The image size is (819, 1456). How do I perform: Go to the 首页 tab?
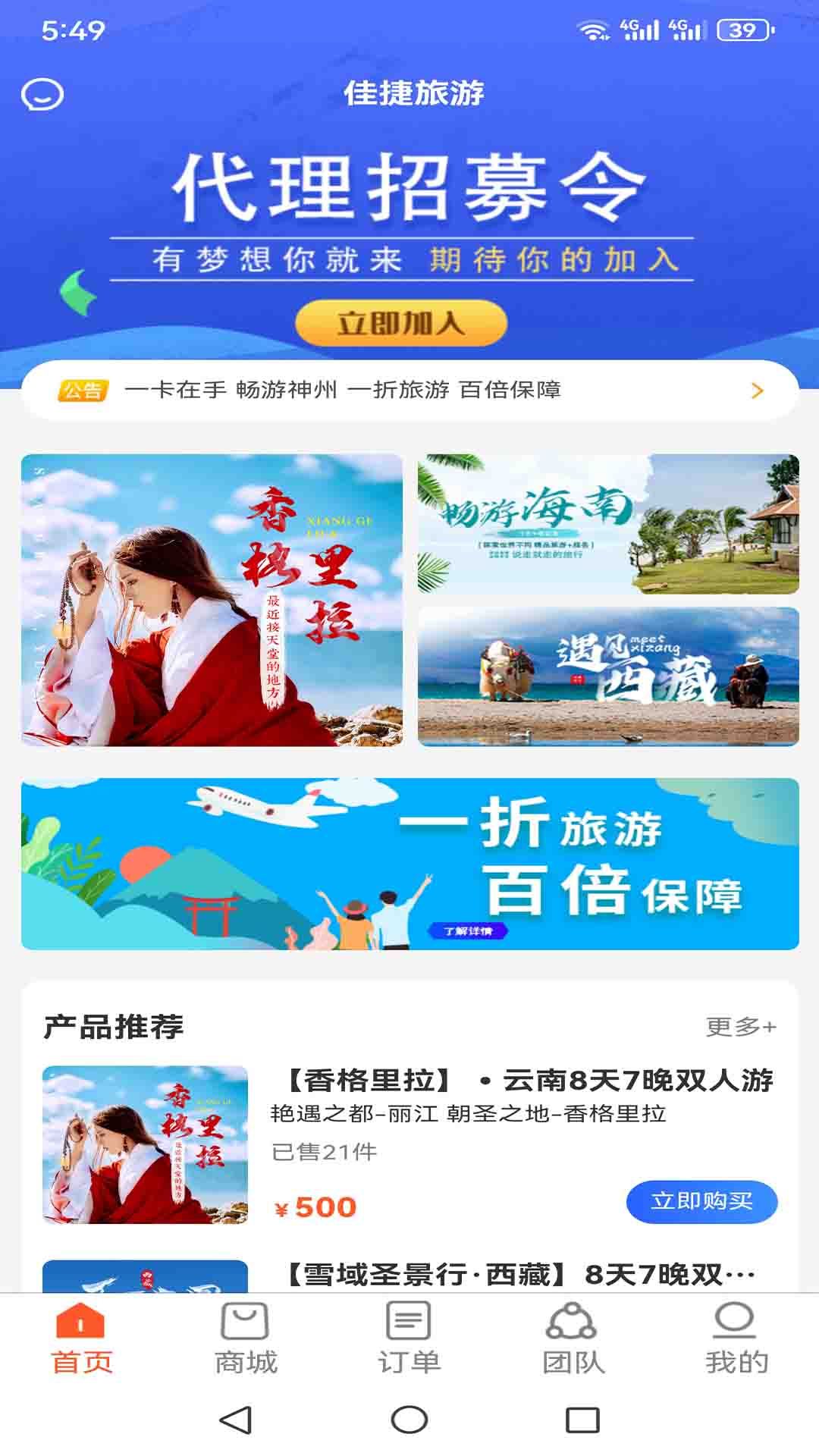pos(81,1339)
